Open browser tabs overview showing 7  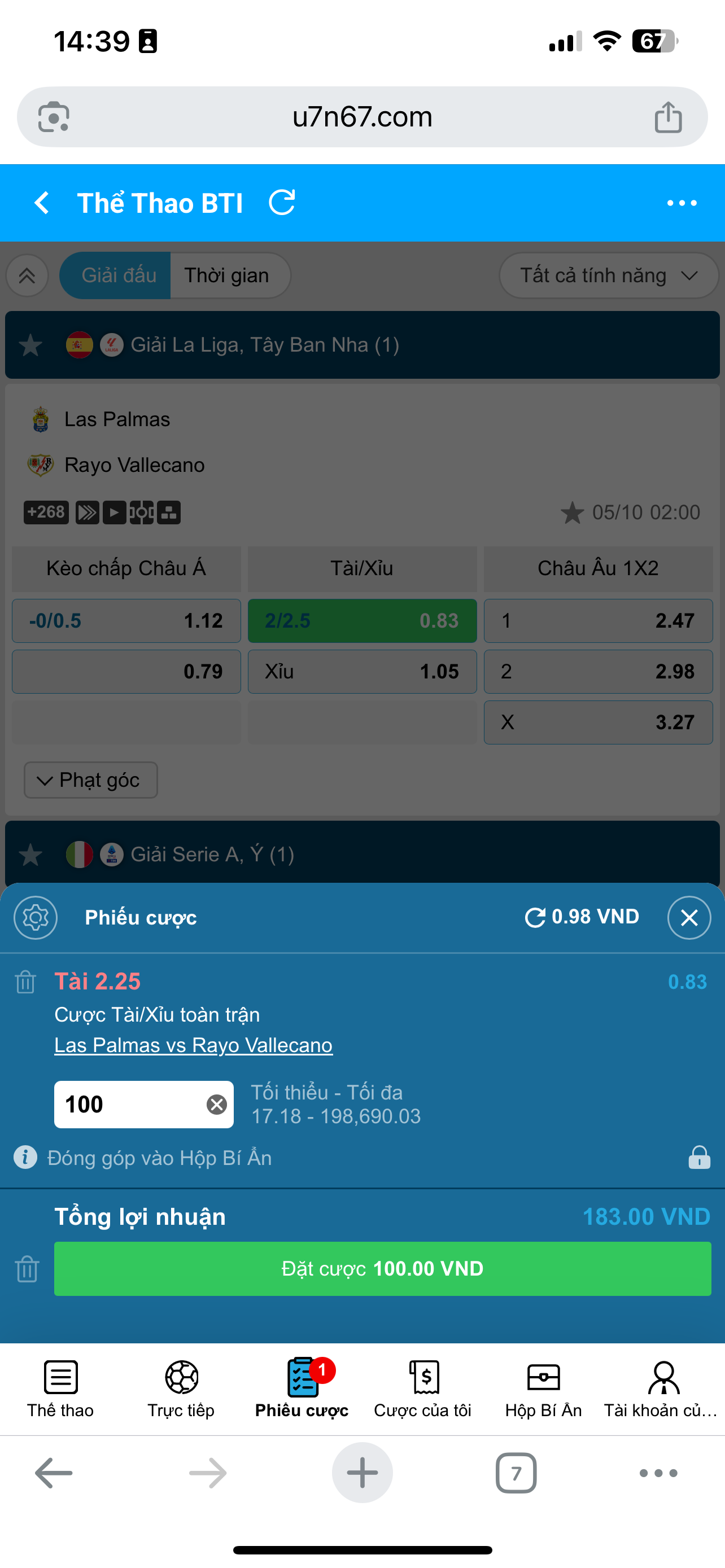(516, 1473)
